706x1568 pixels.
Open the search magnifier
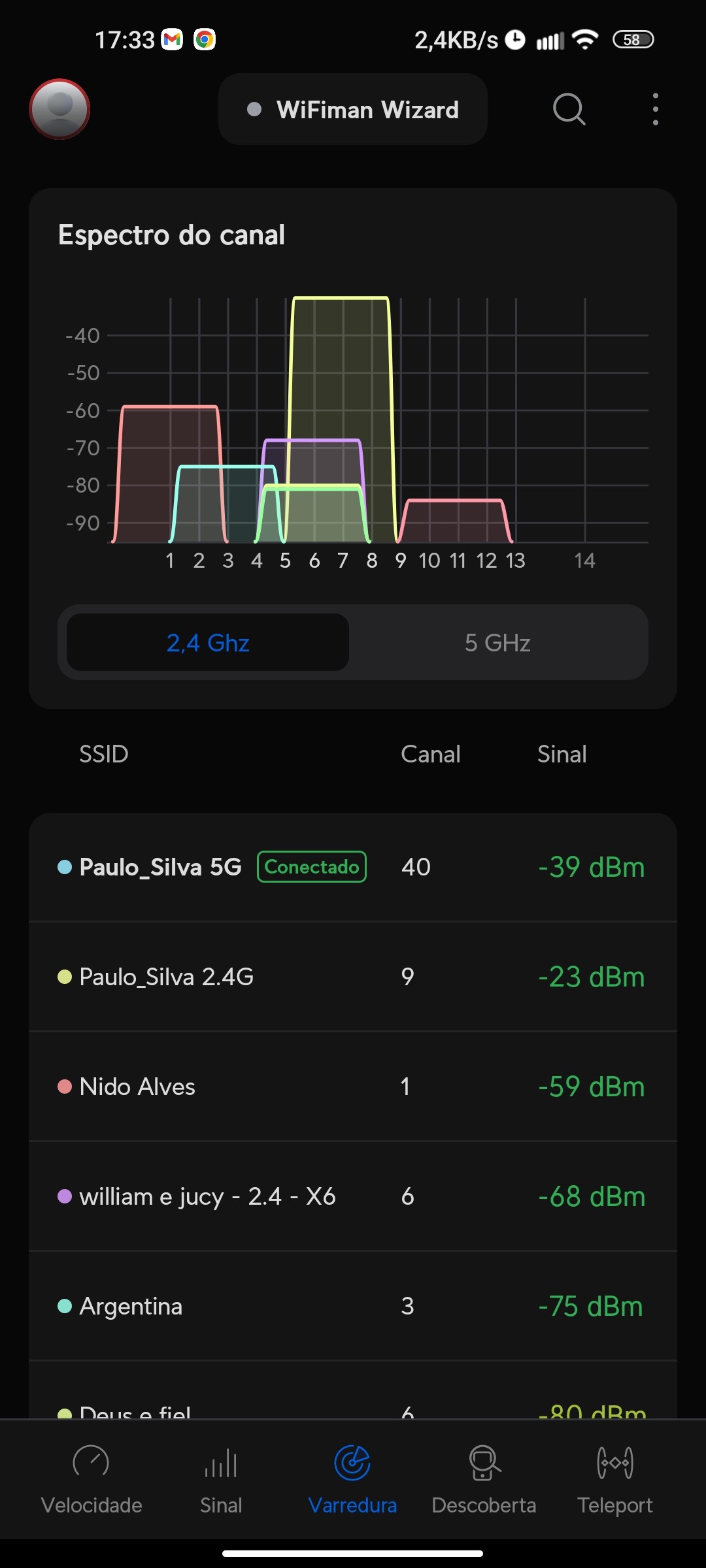point(569,109)
